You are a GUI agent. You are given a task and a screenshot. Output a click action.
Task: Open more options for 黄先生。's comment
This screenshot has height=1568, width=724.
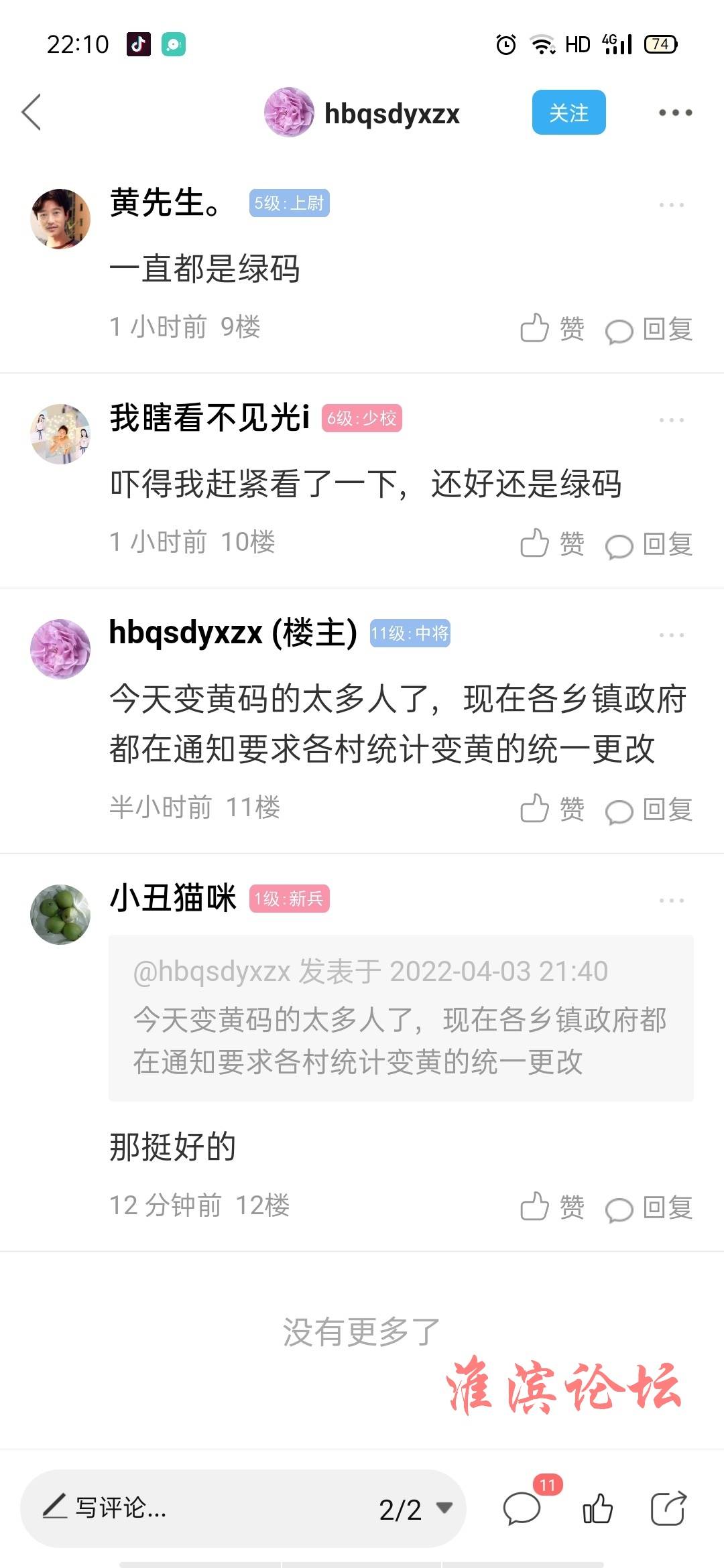point(671,204)
